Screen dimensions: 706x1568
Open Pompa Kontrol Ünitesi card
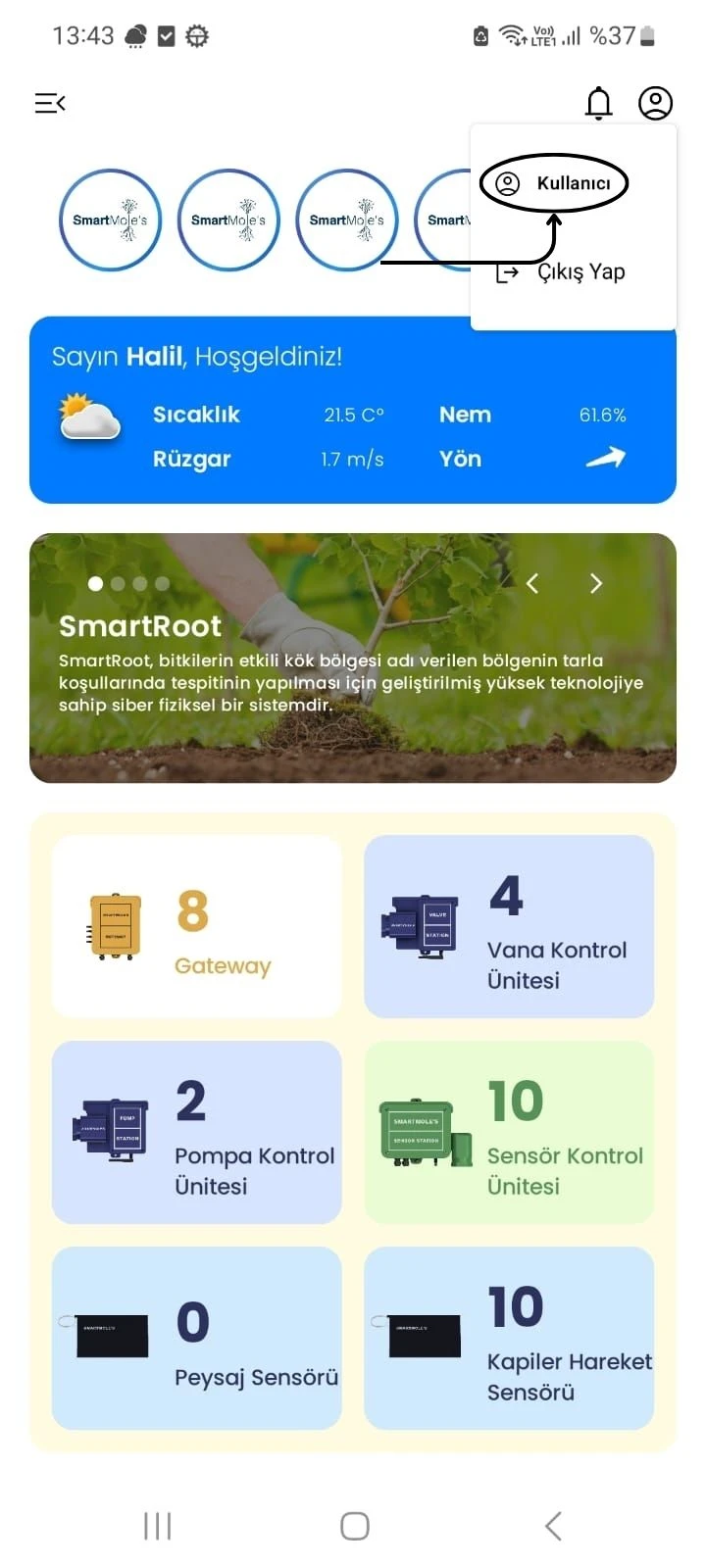(x=196, y=1132)
